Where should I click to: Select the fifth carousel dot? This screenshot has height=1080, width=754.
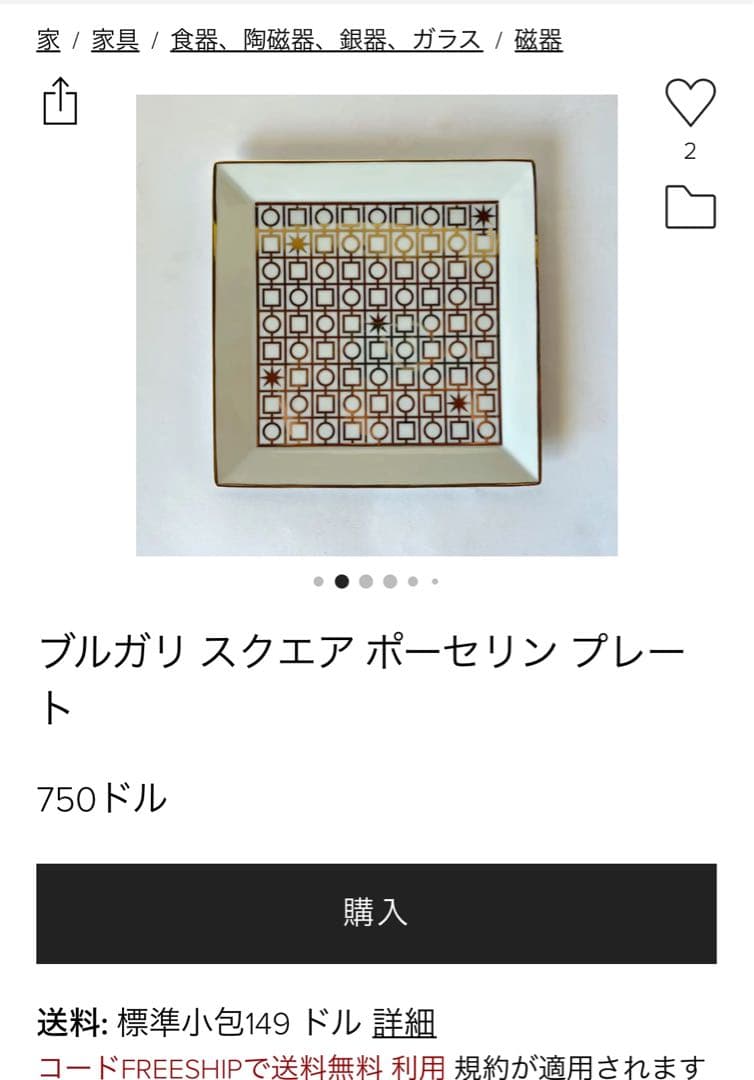pos(410,578)
